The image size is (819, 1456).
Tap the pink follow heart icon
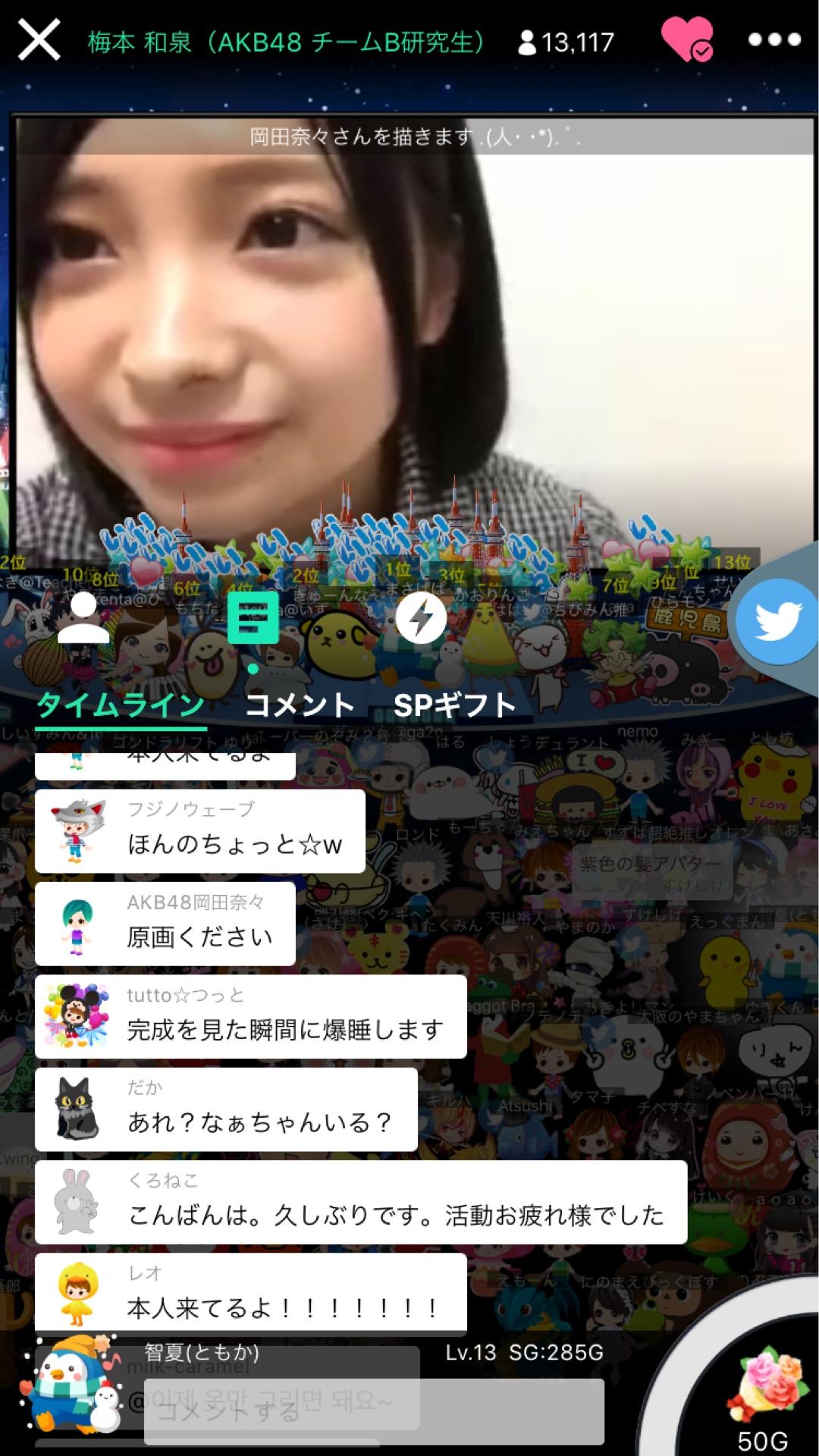(686, 39)
